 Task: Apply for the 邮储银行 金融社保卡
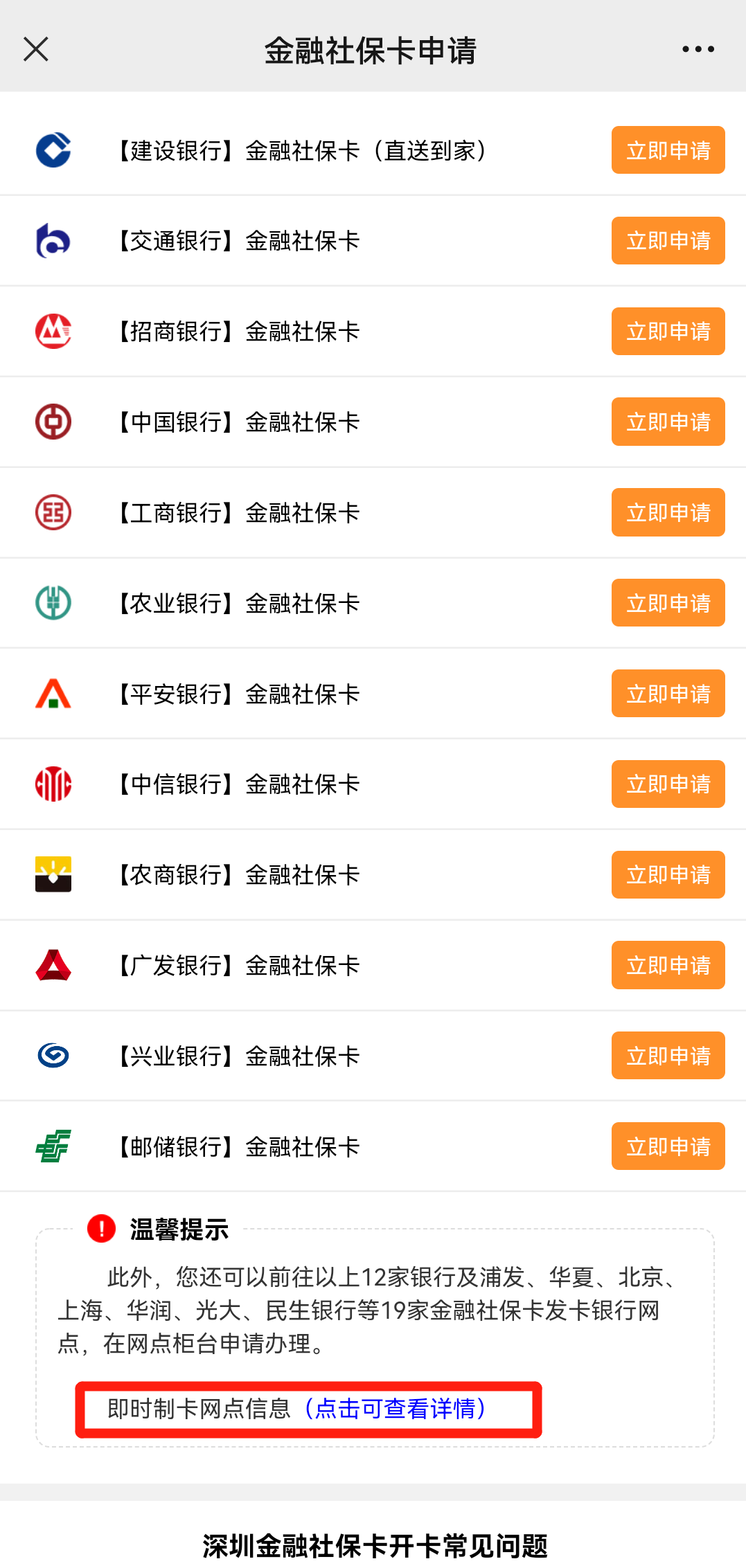pos(668,1146)
